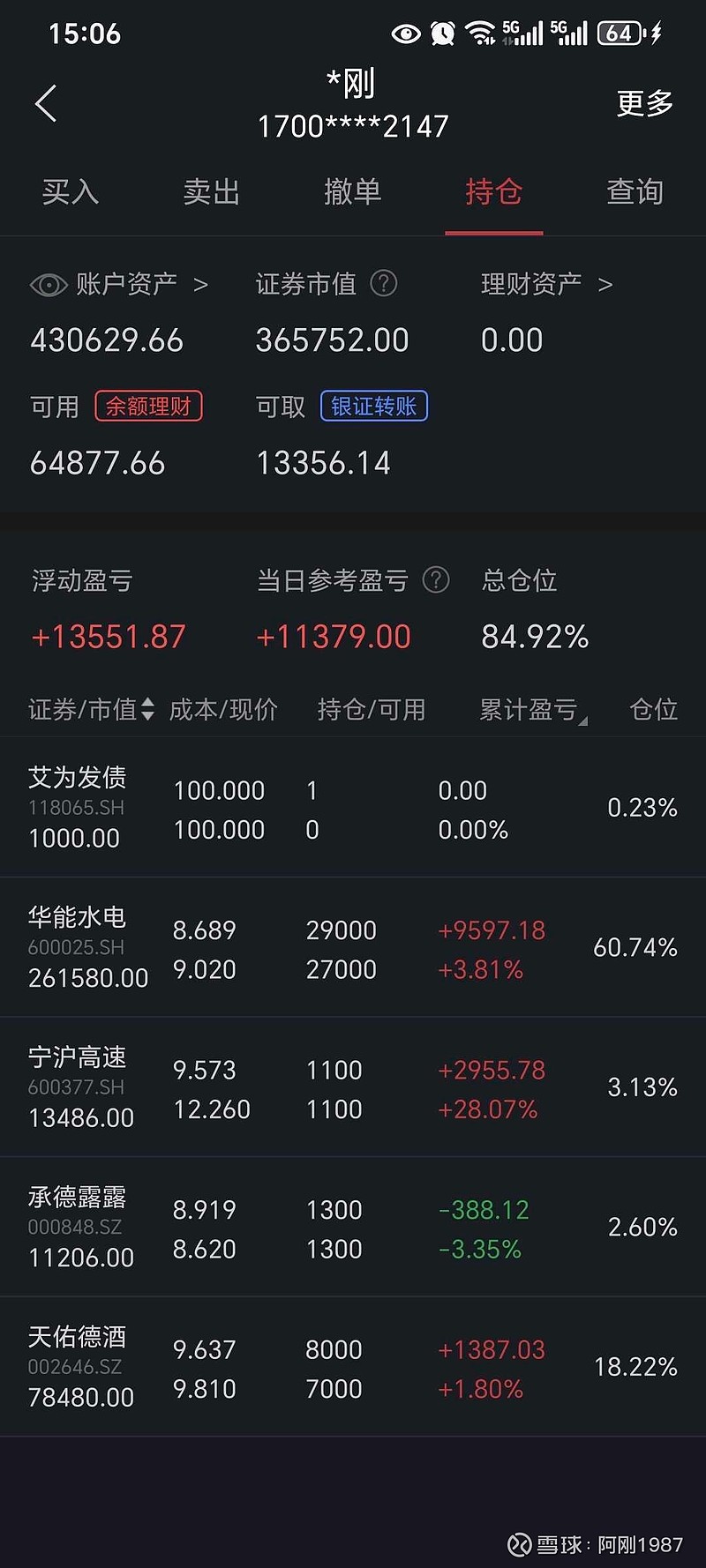The height and width of the screenshot is (1568, 706).
Task: Show the 当日参考盈亏 help info
Action: point(436,579)
